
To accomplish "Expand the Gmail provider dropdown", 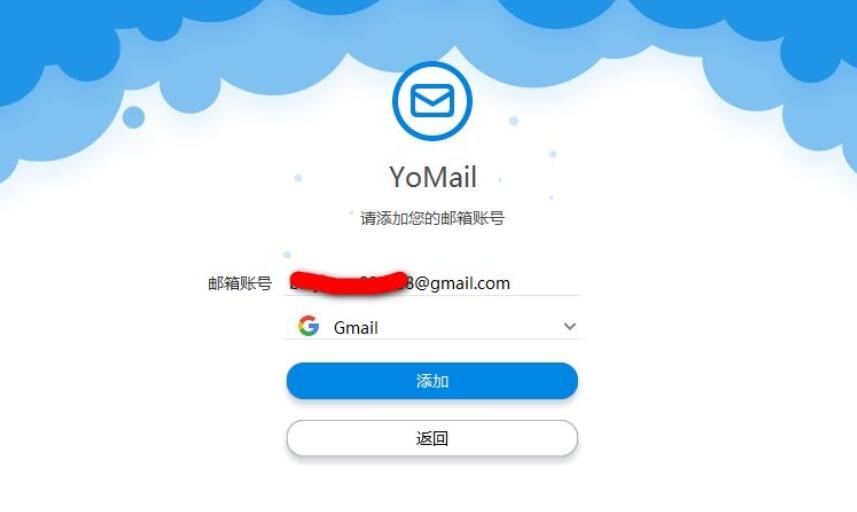I will tap(569, 327).
